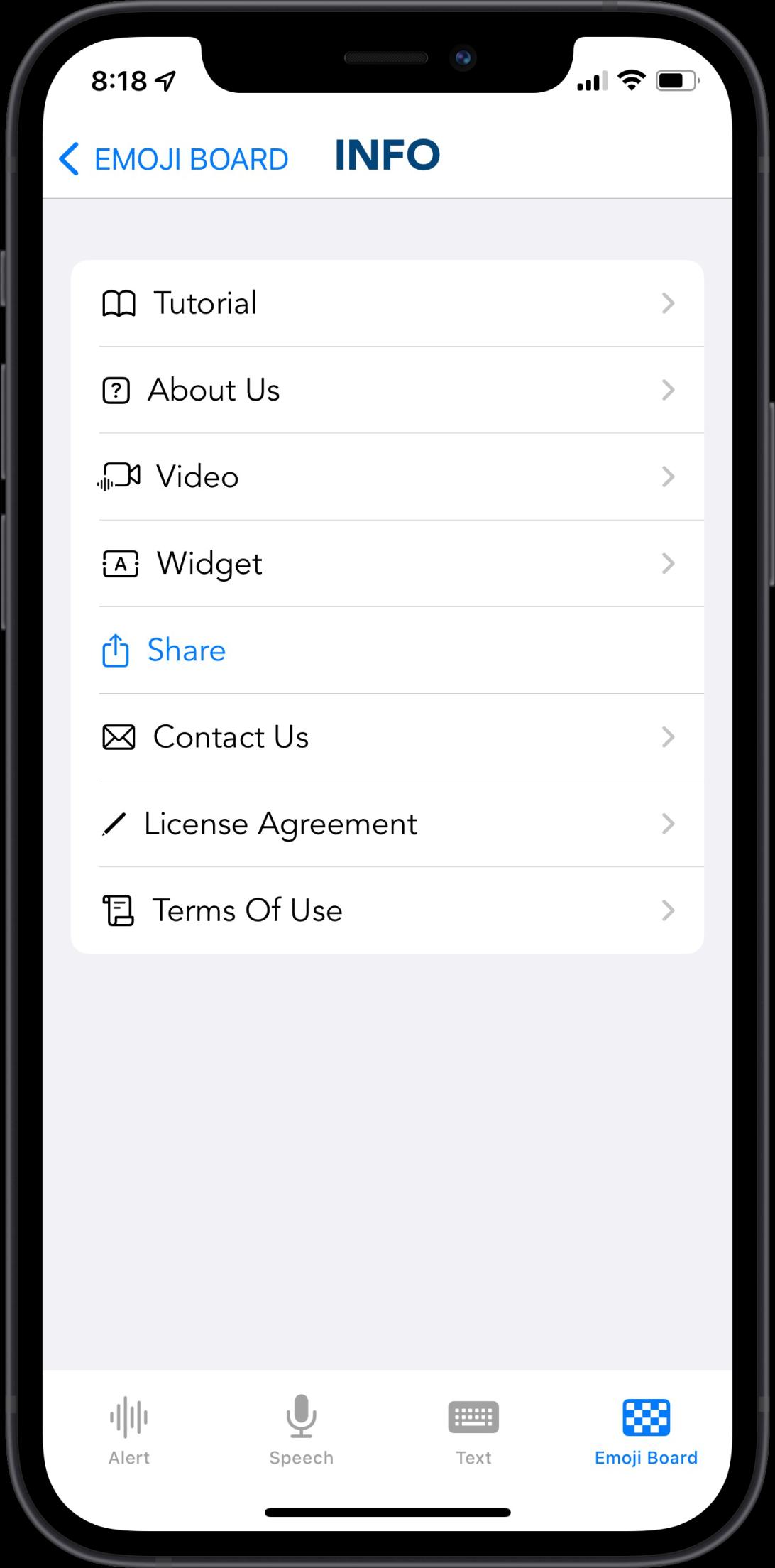Open Contact Us
The image size is (775, 1568).
pos(387,736)
